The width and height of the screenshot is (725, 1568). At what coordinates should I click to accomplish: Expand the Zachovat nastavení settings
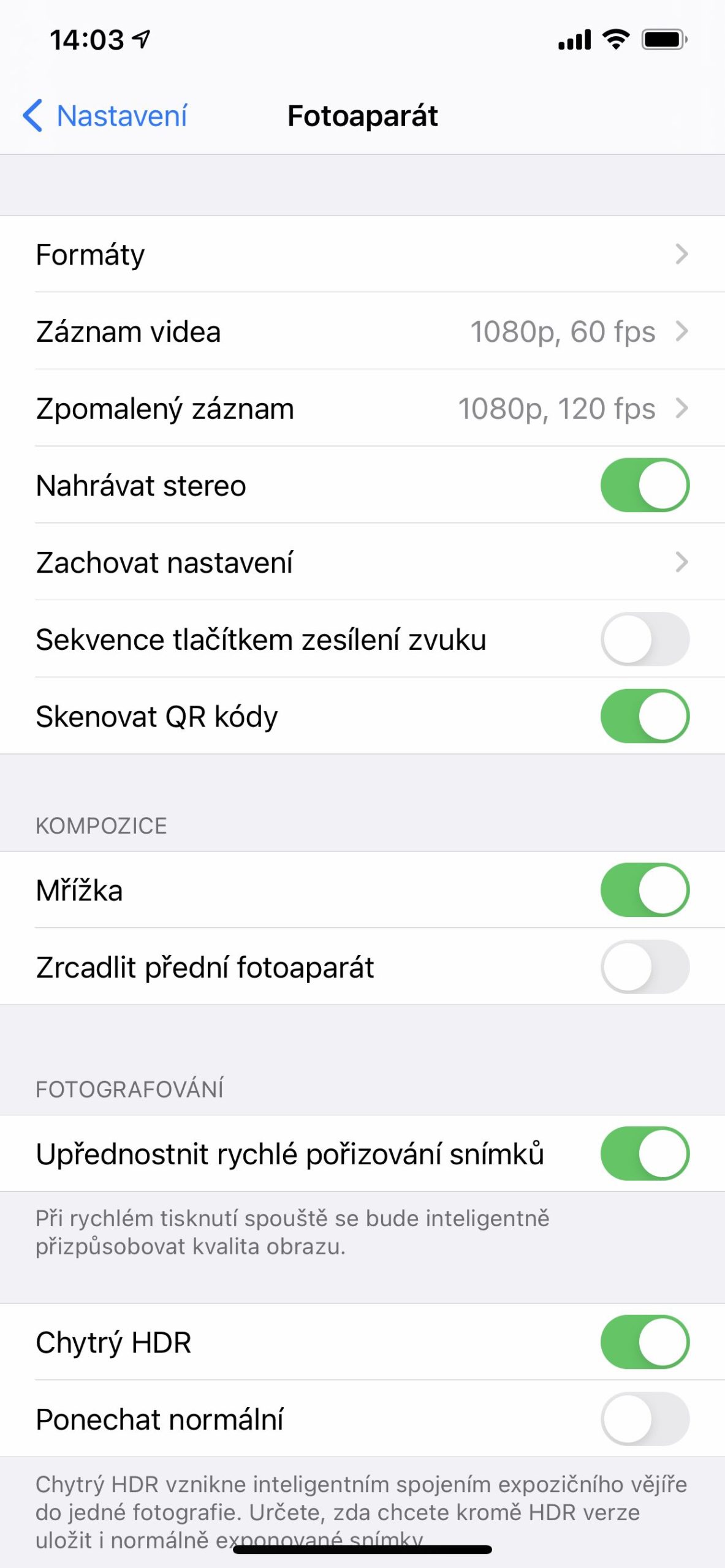click(x=362, y=562)
